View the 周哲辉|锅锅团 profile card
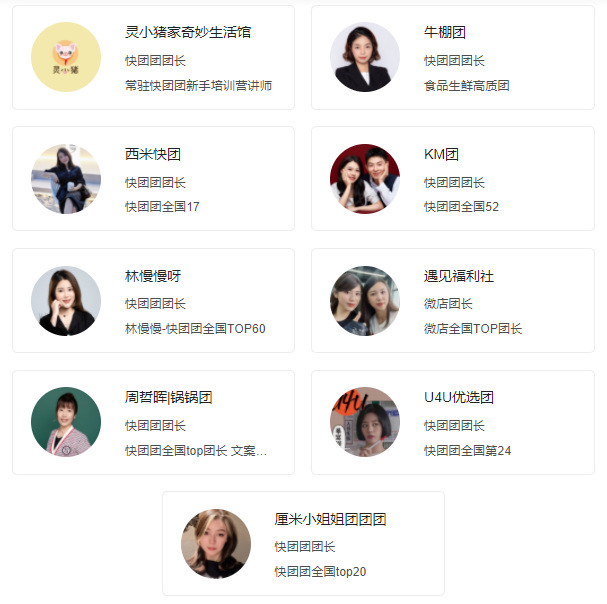The image size is (607, 604). pyautogui.click(x=153, y=422)
